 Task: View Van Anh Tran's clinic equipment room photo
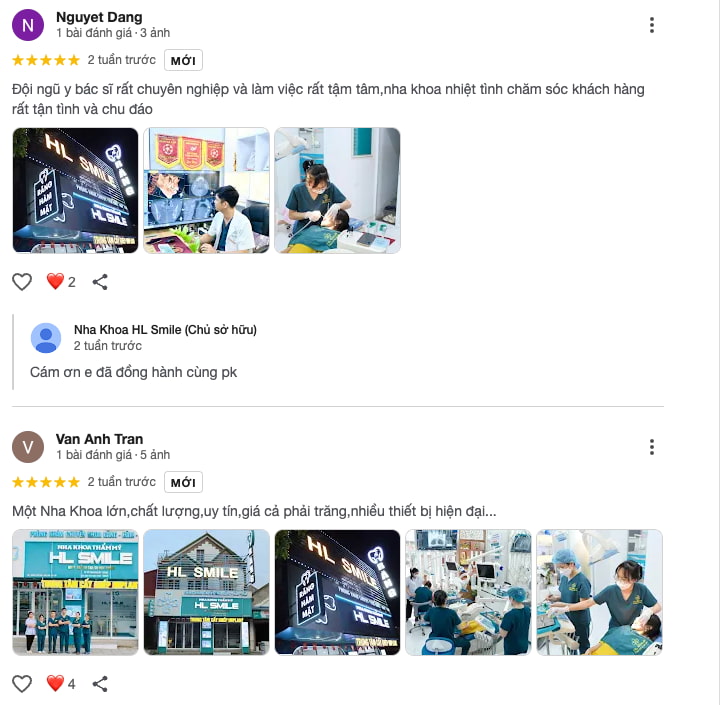pos(468,592)
